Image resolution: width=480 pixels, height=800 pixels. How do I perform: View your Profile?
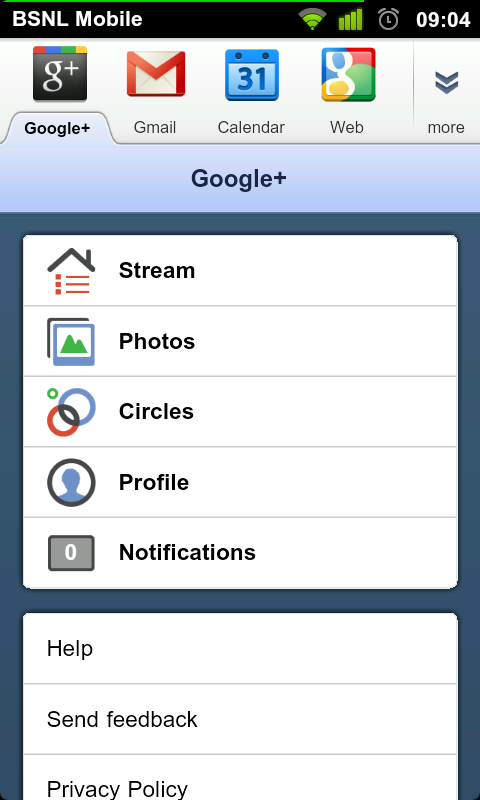tap(240, 482)
